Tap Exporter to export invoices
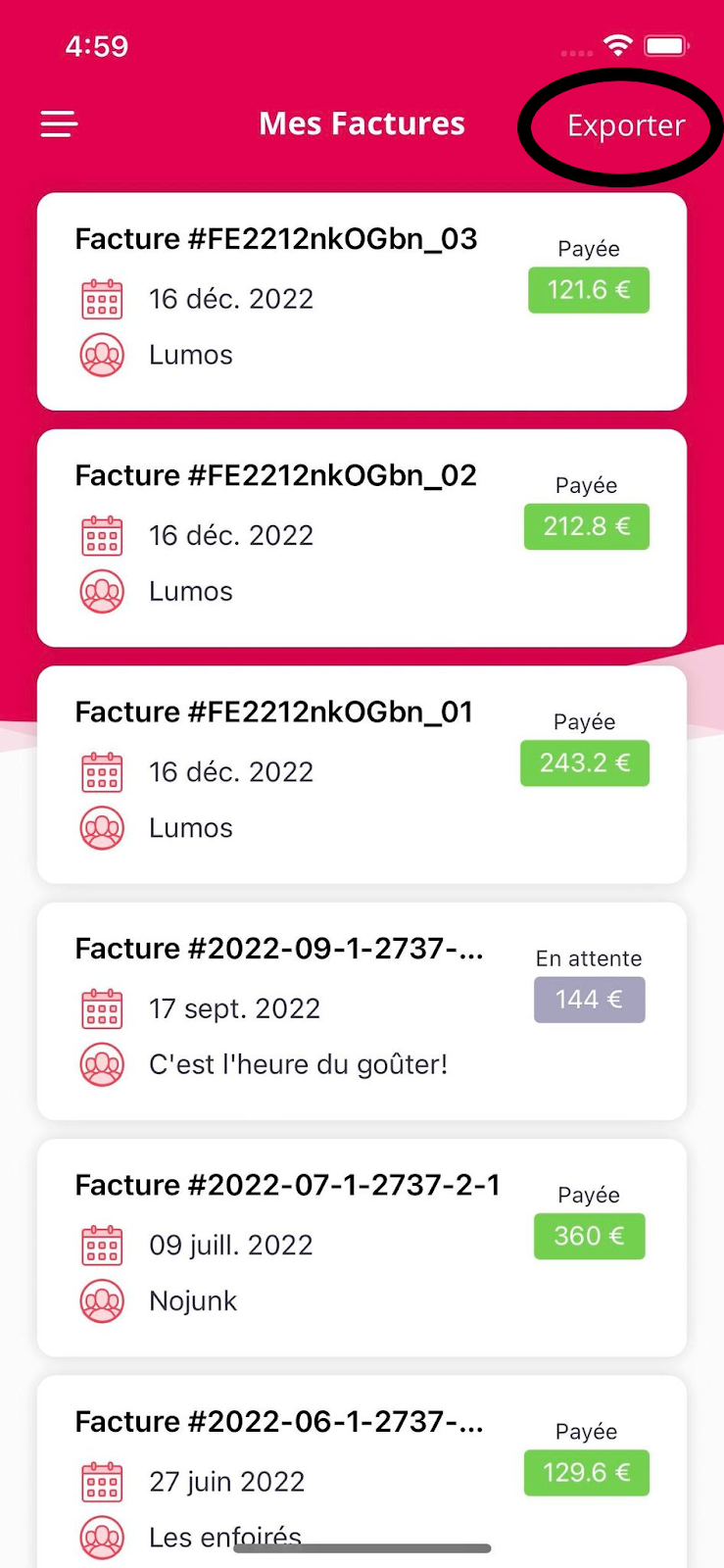This screenshot has height=1568, width=724. [x=626, y=126]
